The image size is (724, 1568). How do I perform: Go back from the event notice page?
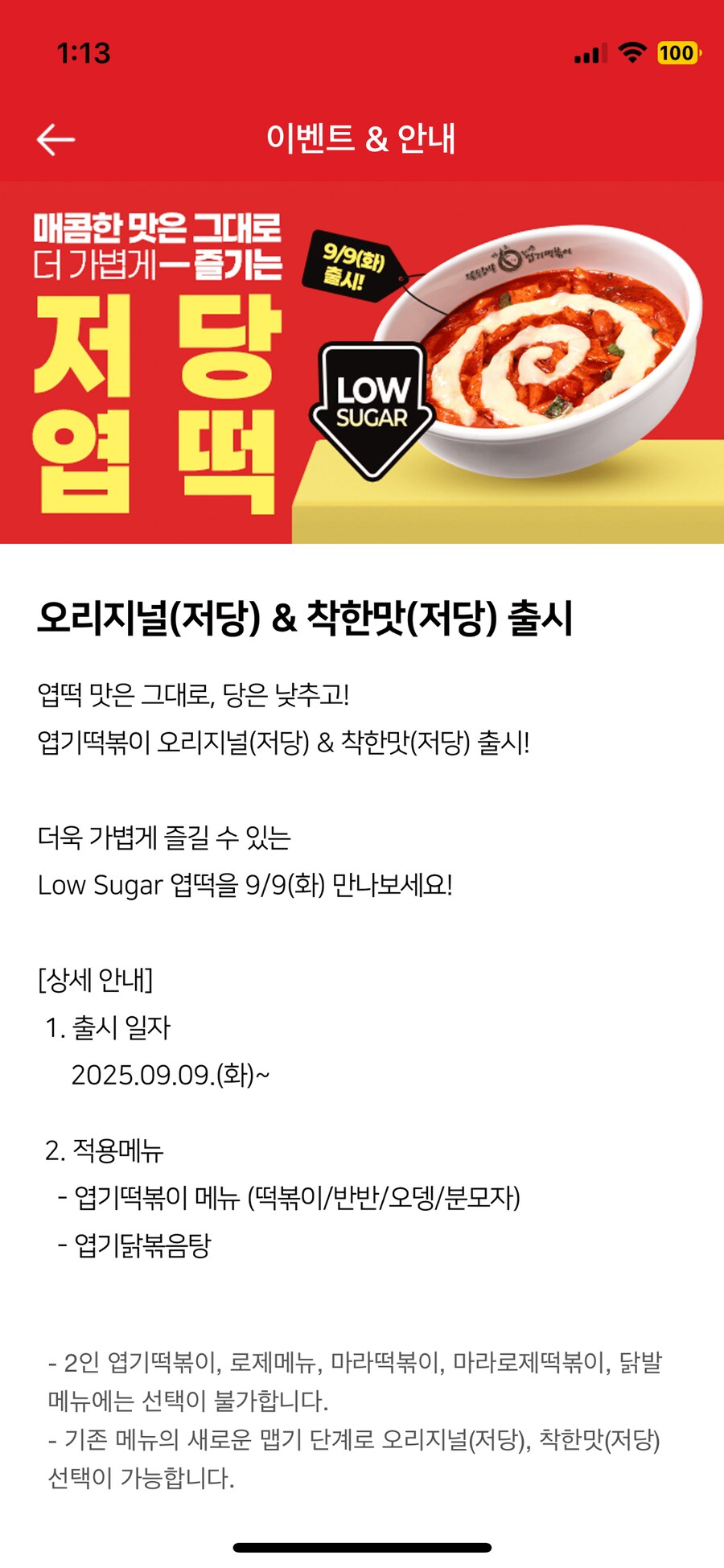pyautogui.click(x=56, y=139)
